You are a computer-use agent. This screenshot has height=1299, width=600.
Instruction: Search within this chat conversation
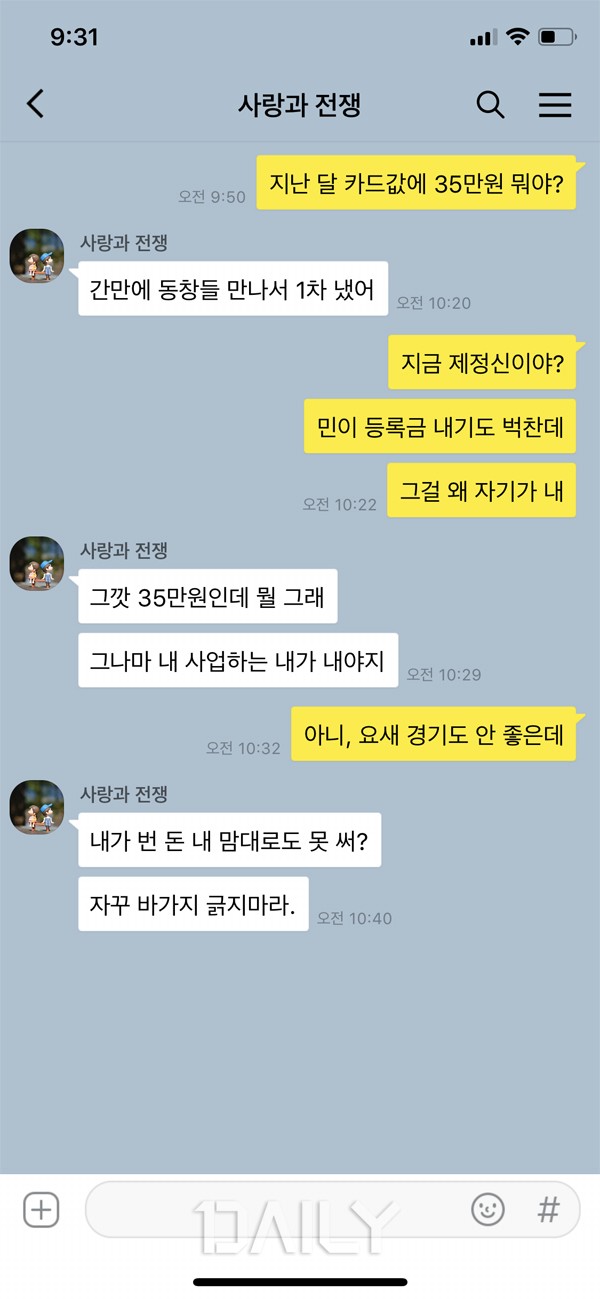pos(489,104)
